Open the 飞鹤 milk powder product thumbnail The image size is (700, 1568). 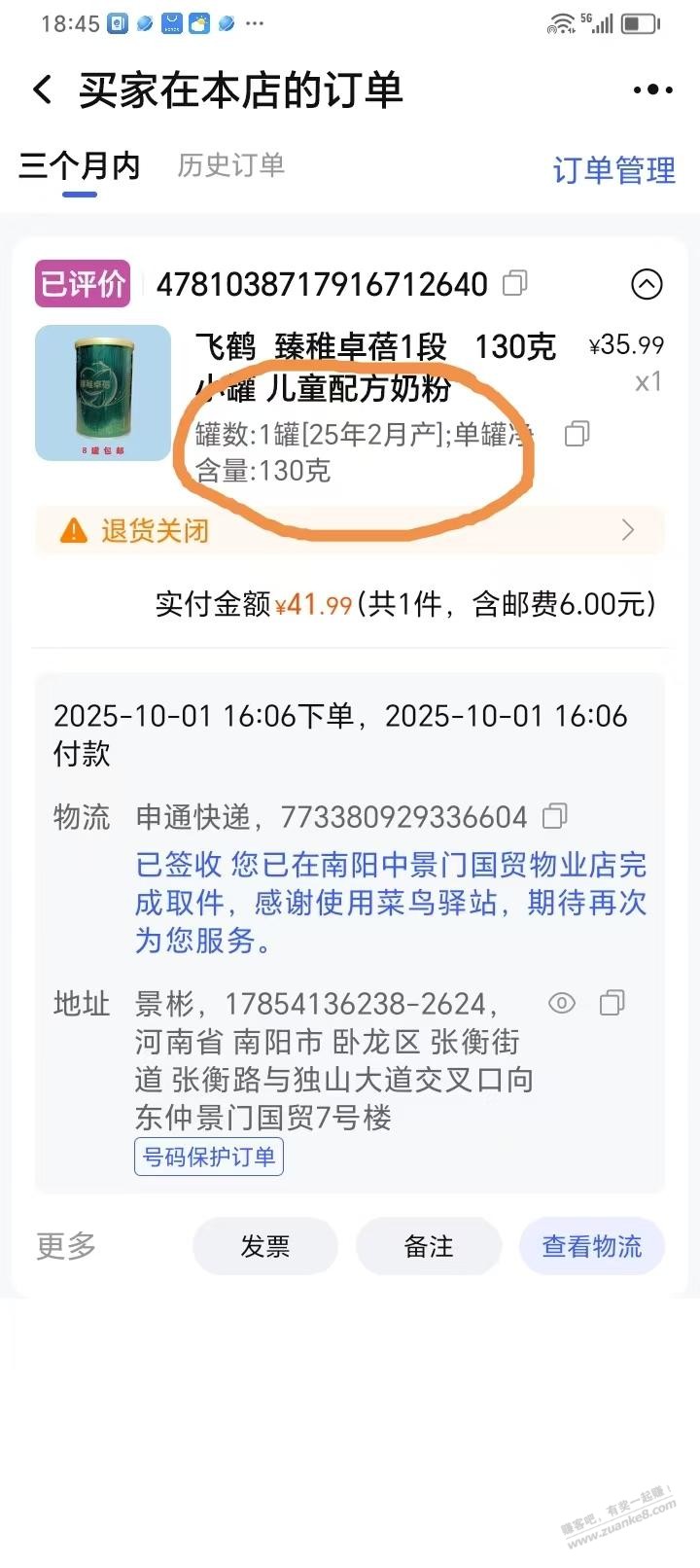(103, 393)
